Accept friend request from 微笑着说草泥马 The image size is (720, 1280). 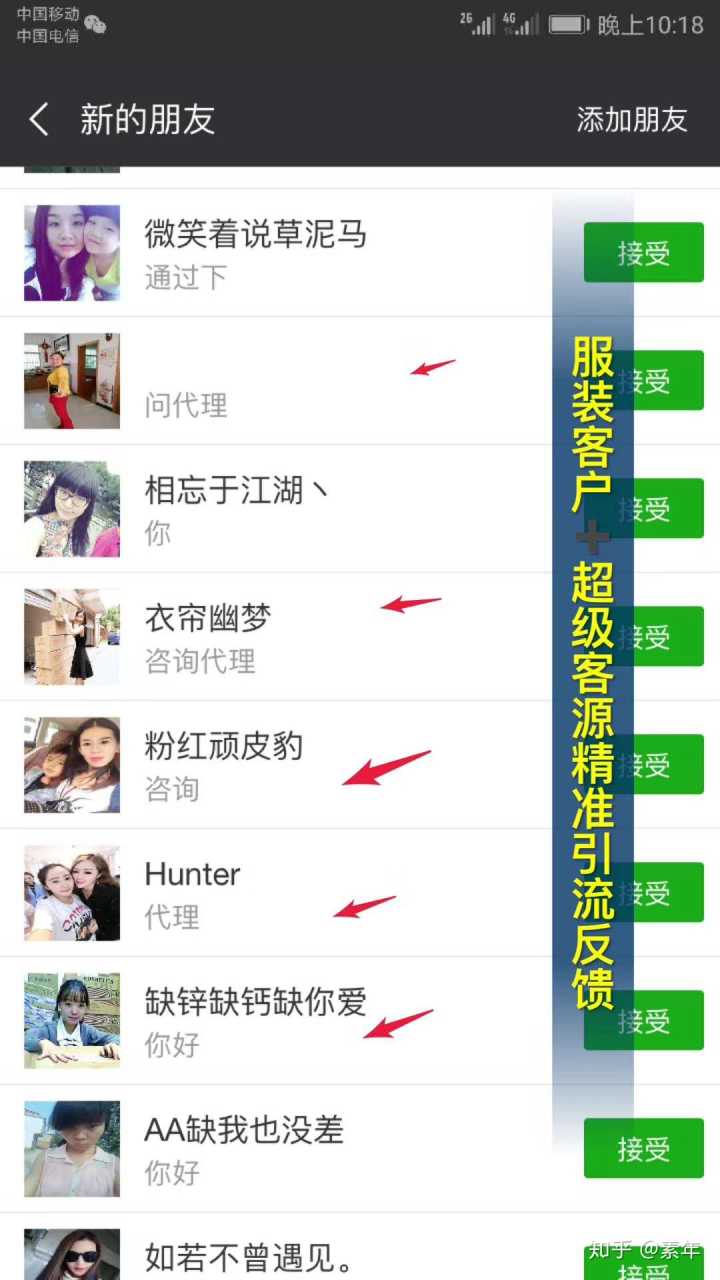[644, 253]
